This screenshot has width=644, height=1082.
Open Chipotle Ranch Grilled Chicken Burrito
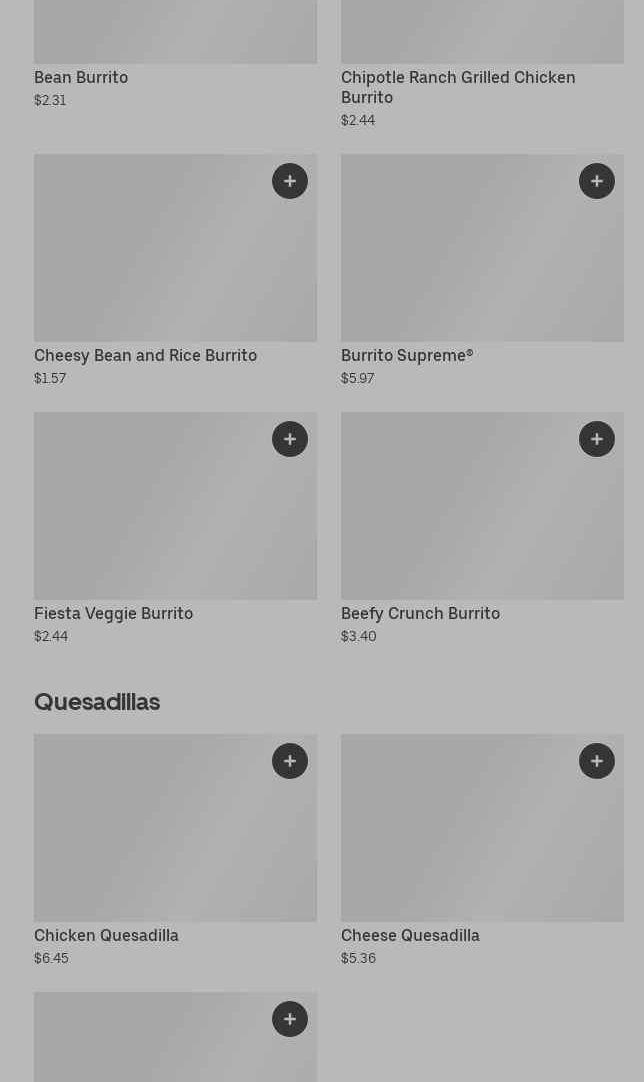[457, 87]
